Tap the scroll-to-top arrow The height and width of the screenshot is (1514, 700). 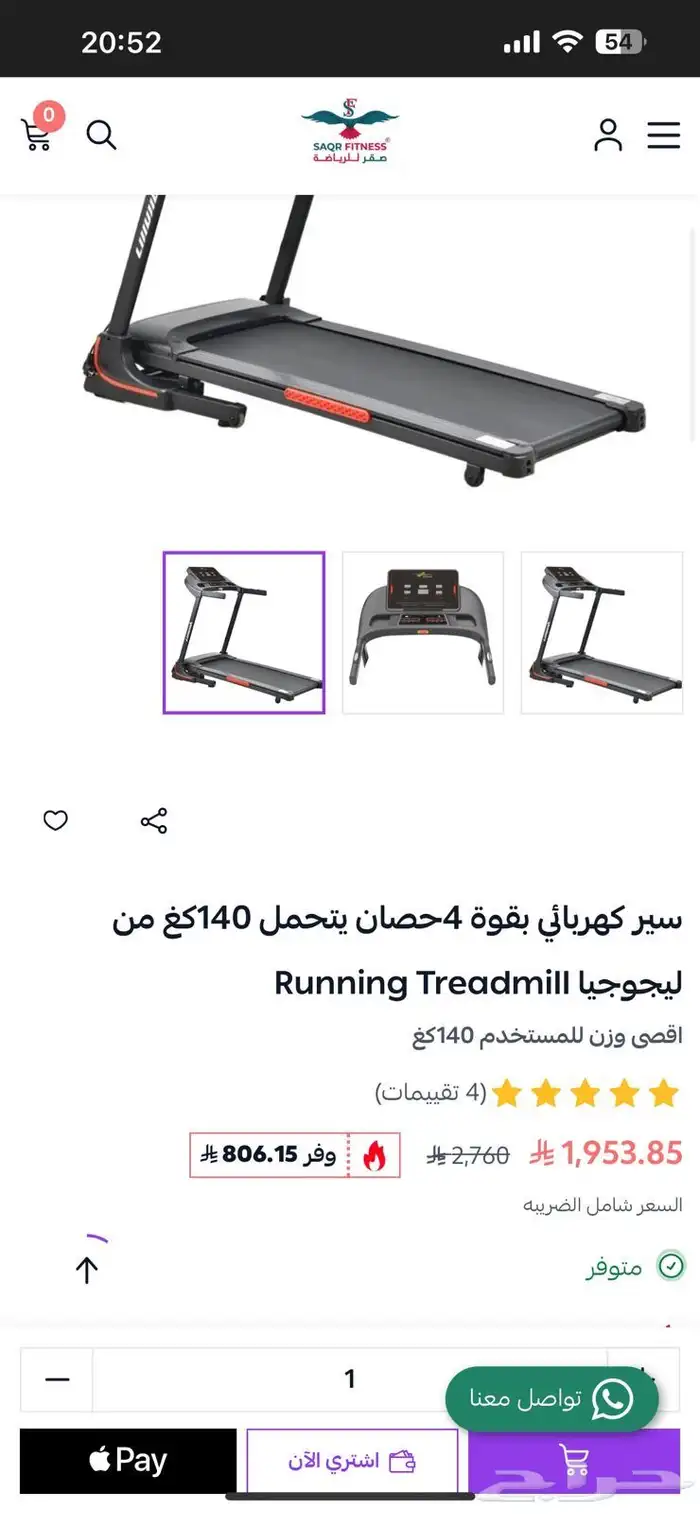pos(87,1269)
